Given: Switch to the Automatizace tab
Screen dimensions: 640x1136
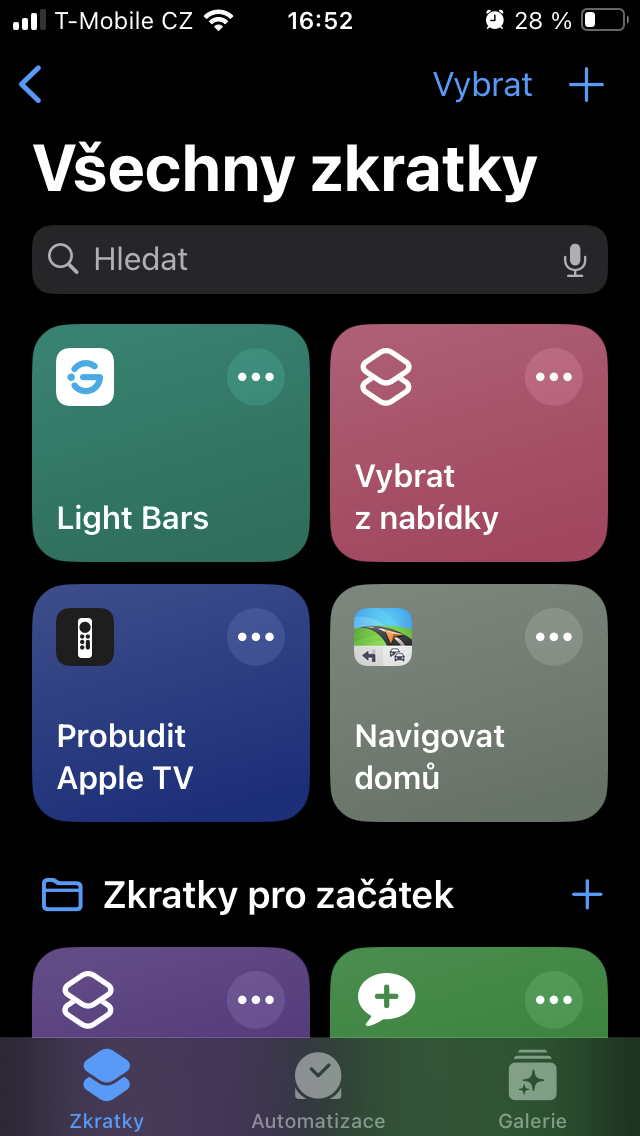Looking at the screenshot, I should [318, 1092].
